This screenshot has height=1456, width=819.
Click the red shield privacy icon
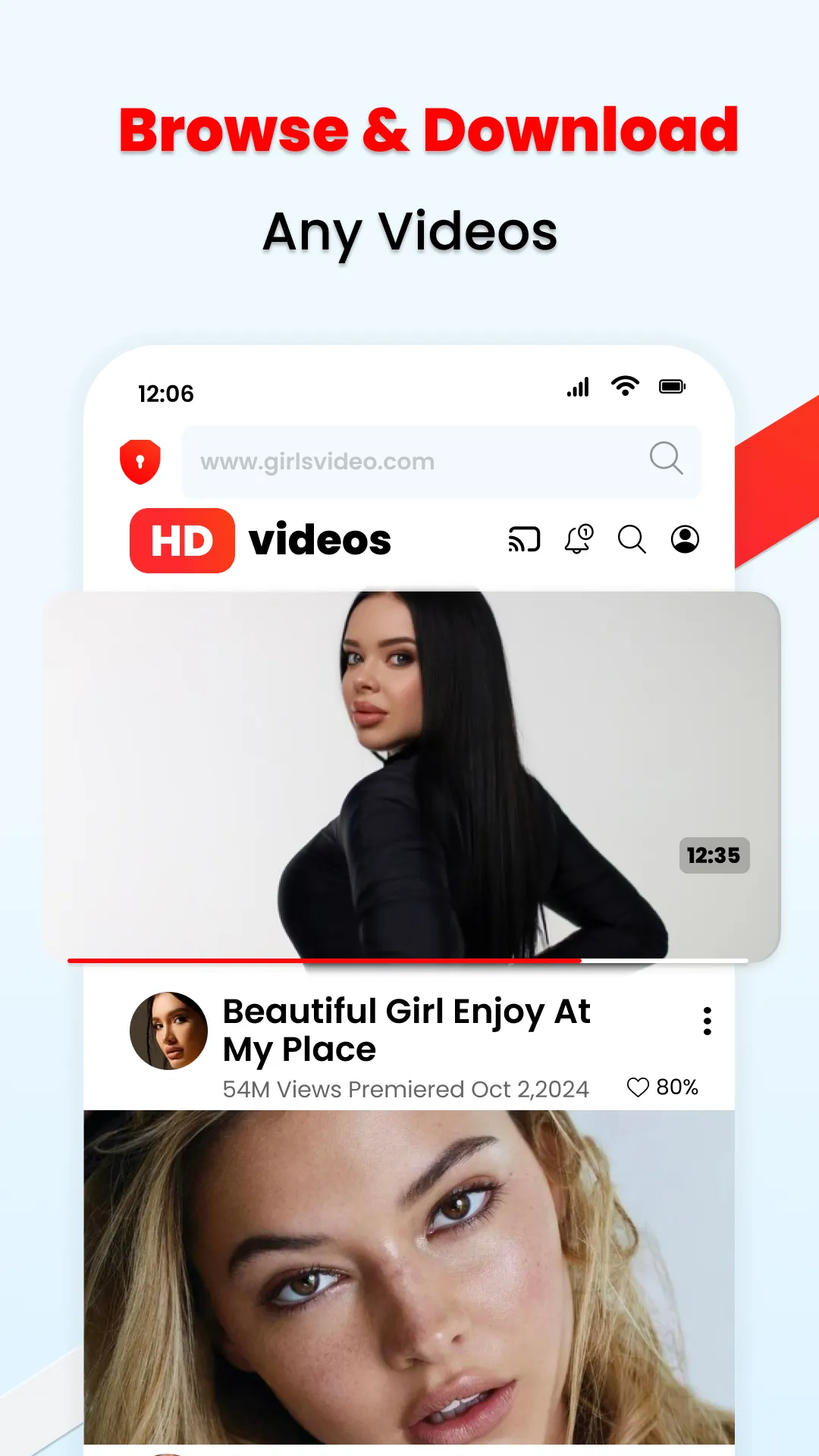(x=140, y=460)
